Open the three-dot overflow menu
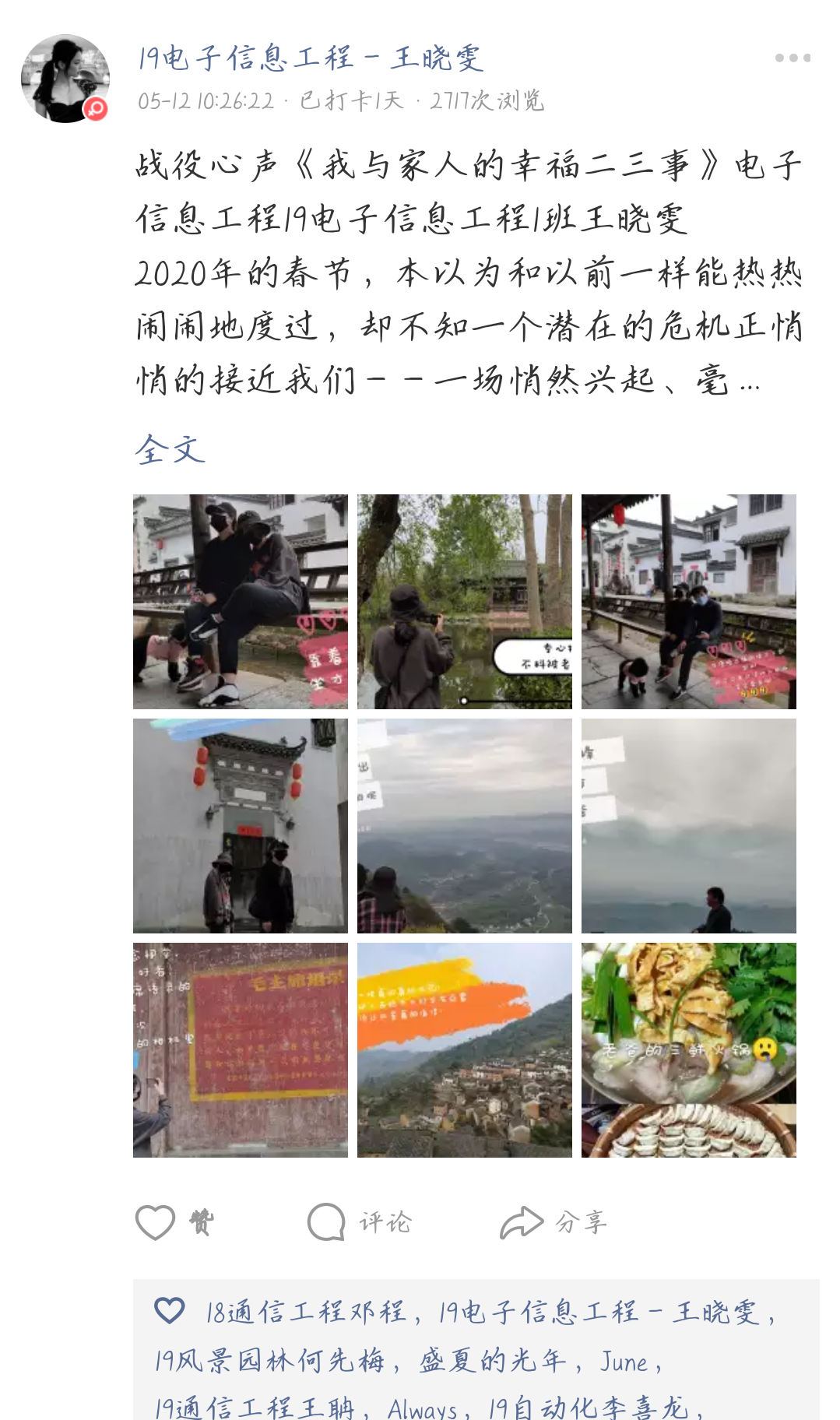 click(x=793, y=58)
